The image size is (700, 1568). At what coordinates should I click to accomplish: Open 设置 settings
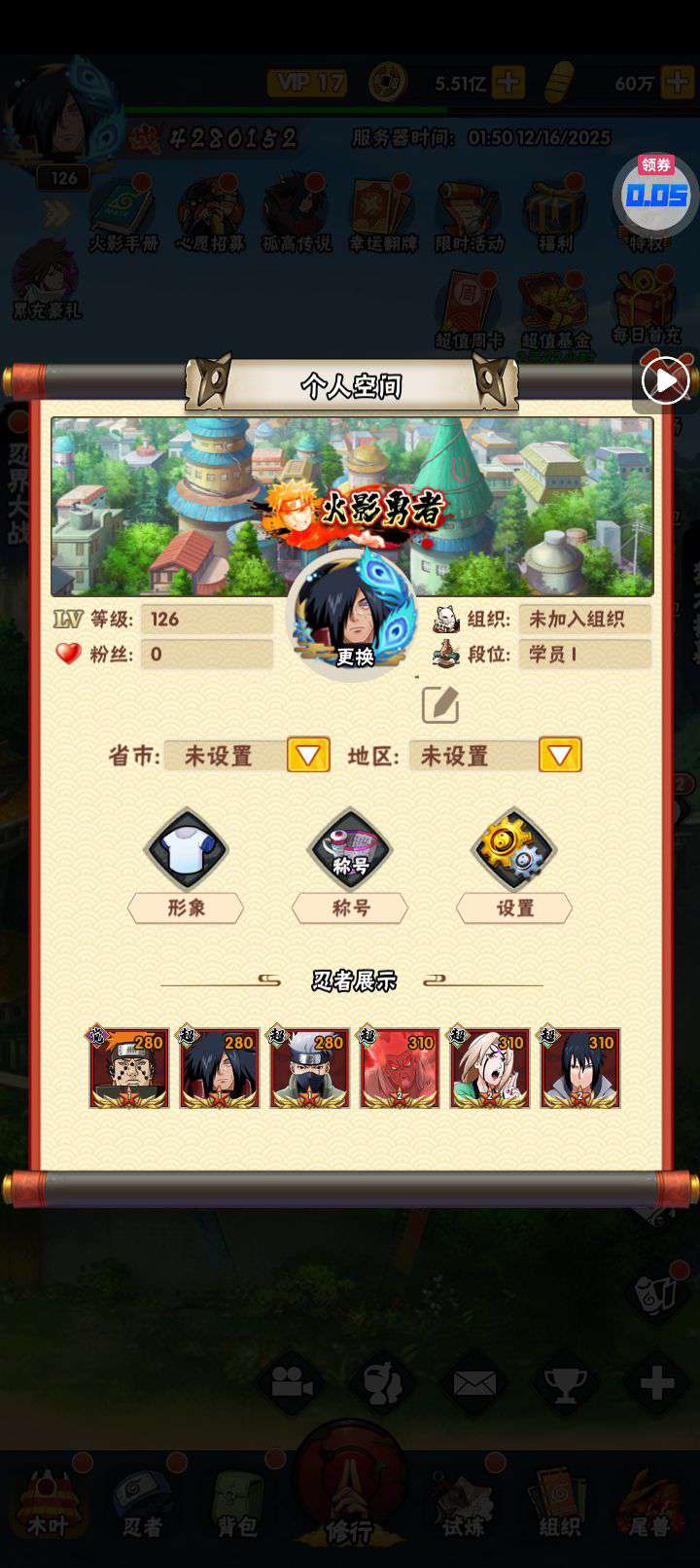514,849
